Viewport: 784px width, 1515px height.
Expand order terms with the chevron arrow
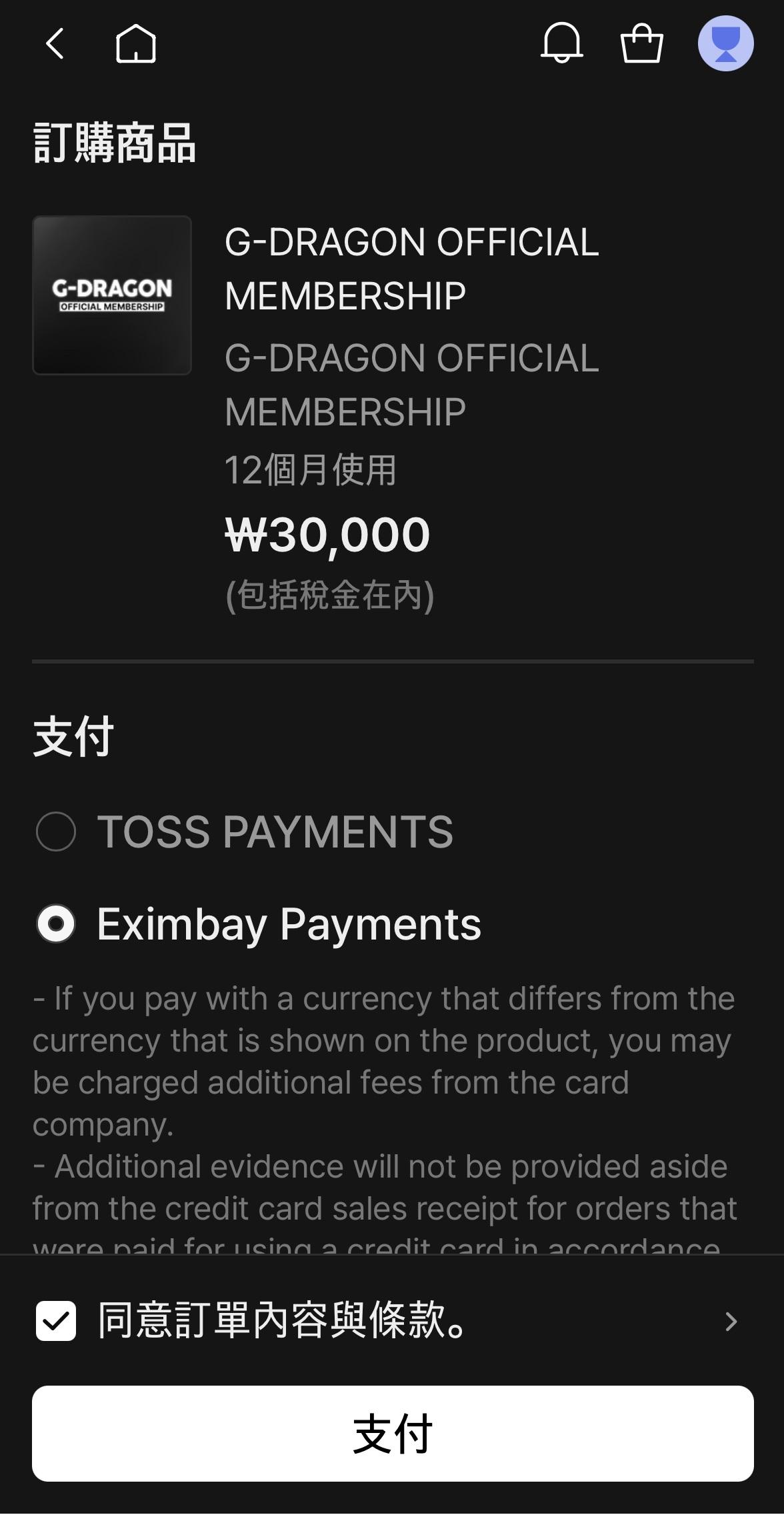(x=731, y=1321)
